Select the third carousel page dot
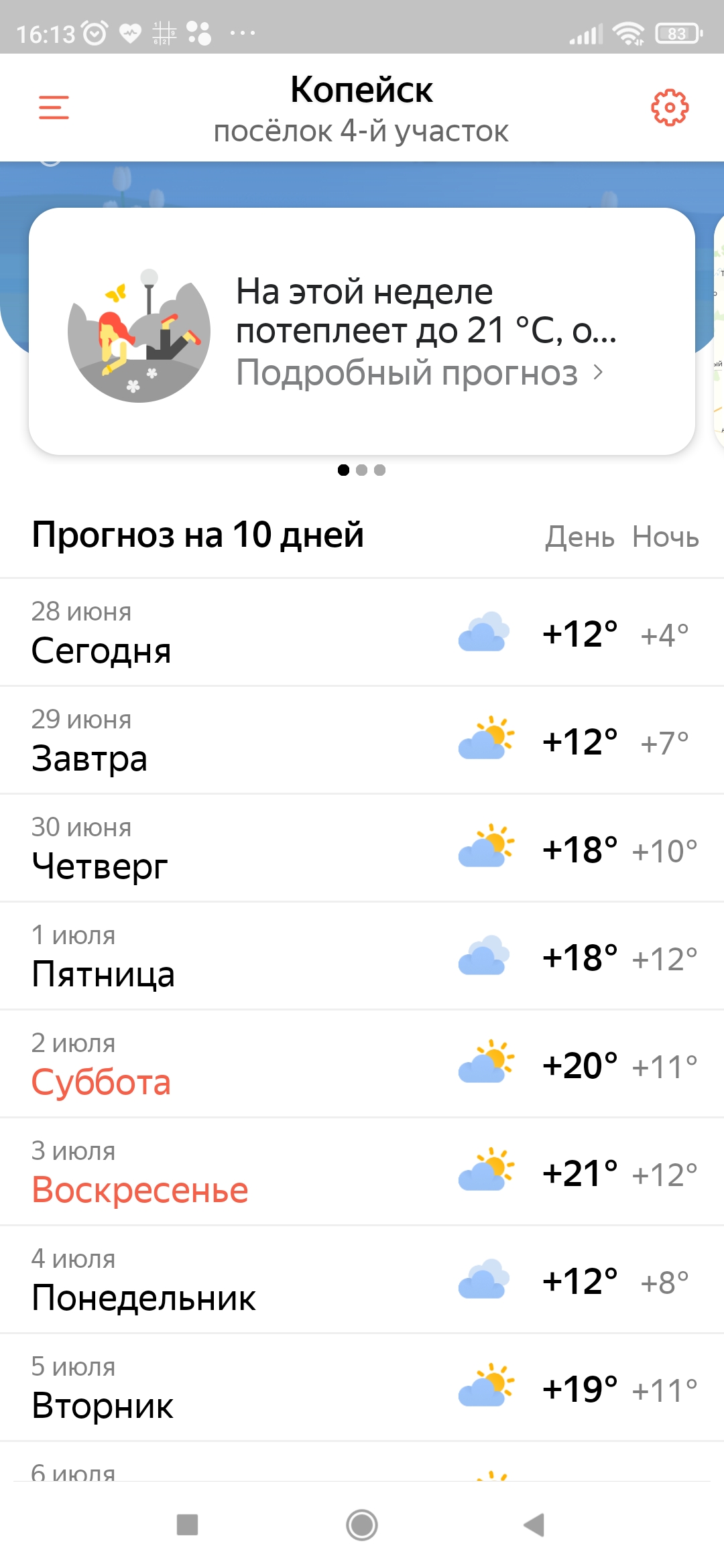This screenshot has width=724, height=1568. pyautogui.click(x=380, y=470)
